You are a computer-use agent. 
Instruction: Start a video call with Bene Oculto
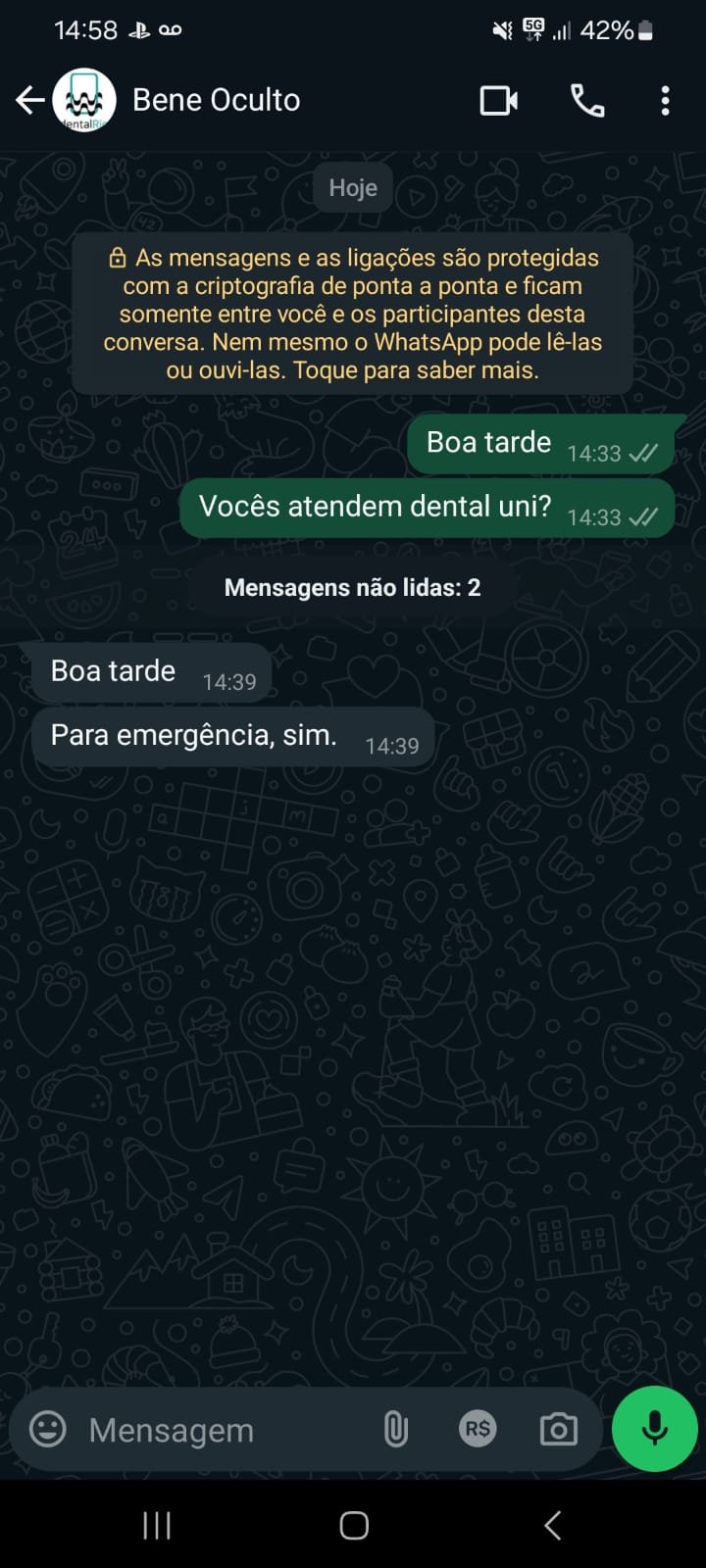point(498,100)
